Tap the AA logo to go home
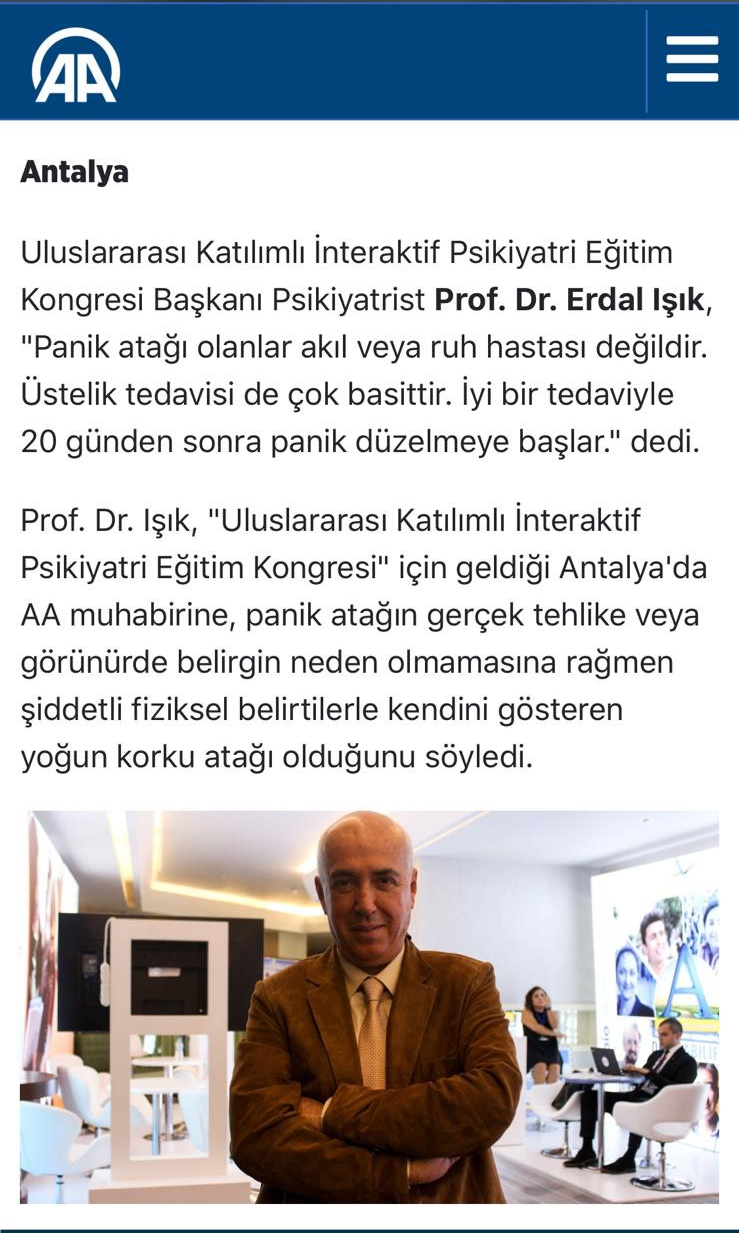The height and width of the screenshot is (1233, 739). (76, 64)
